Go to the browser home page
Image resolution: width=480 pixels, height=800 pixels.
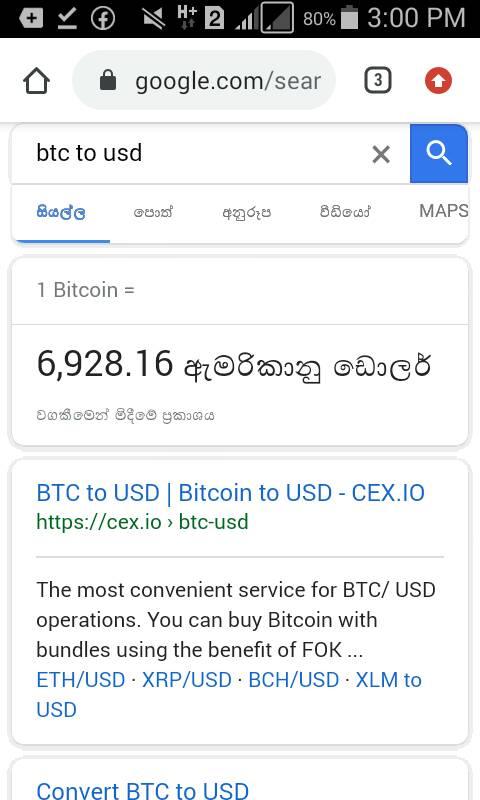point(36,81)
